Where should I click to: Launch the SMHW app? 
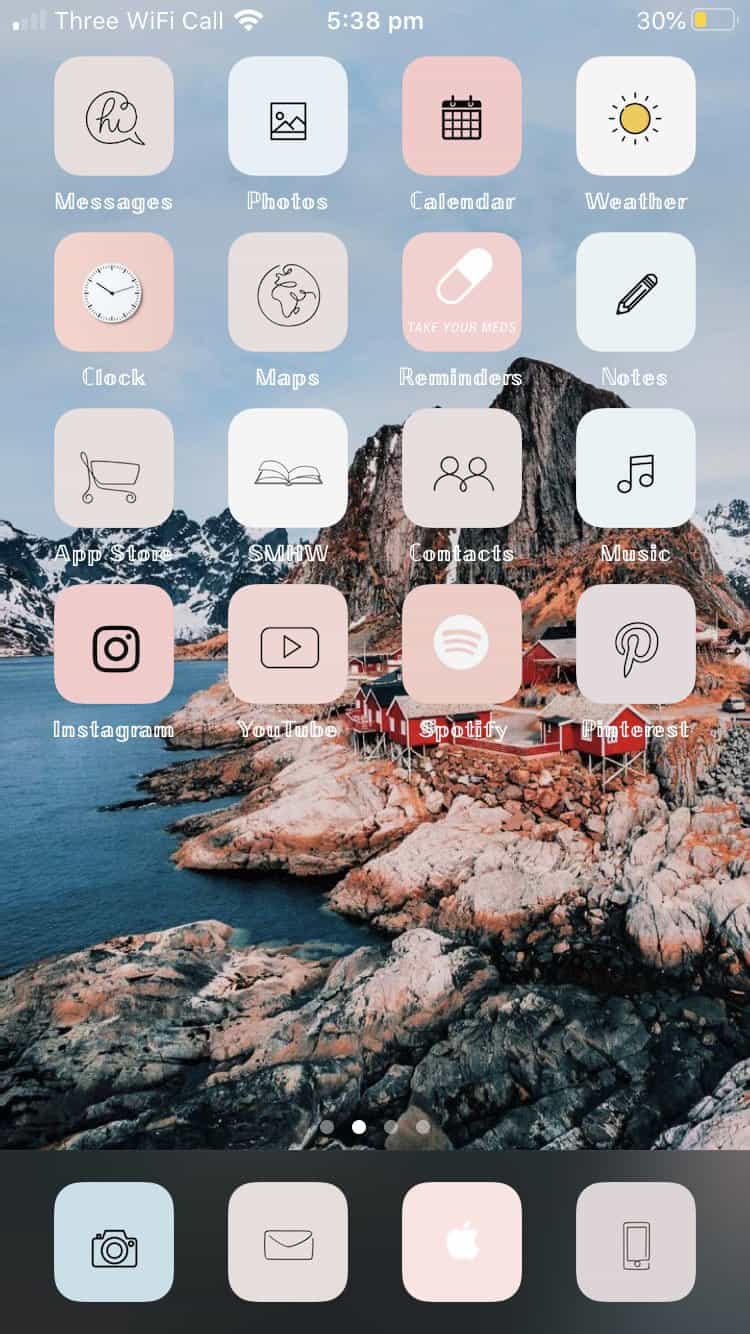pyautogui.click(x=288, y=468)
